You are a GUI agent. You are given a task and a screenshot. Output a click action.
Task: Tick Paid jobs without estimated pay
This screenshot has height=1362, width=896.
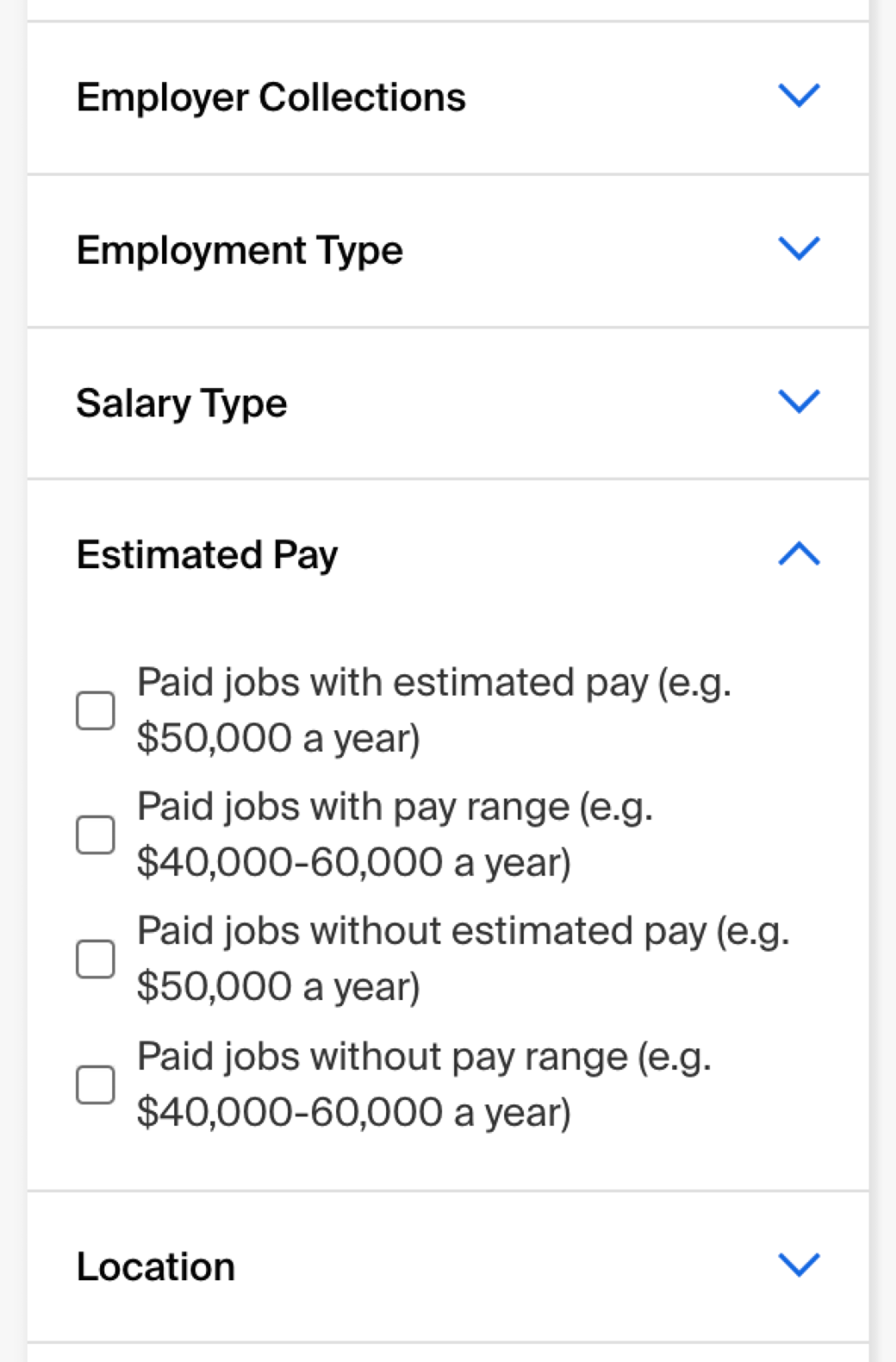coord(95,959)
